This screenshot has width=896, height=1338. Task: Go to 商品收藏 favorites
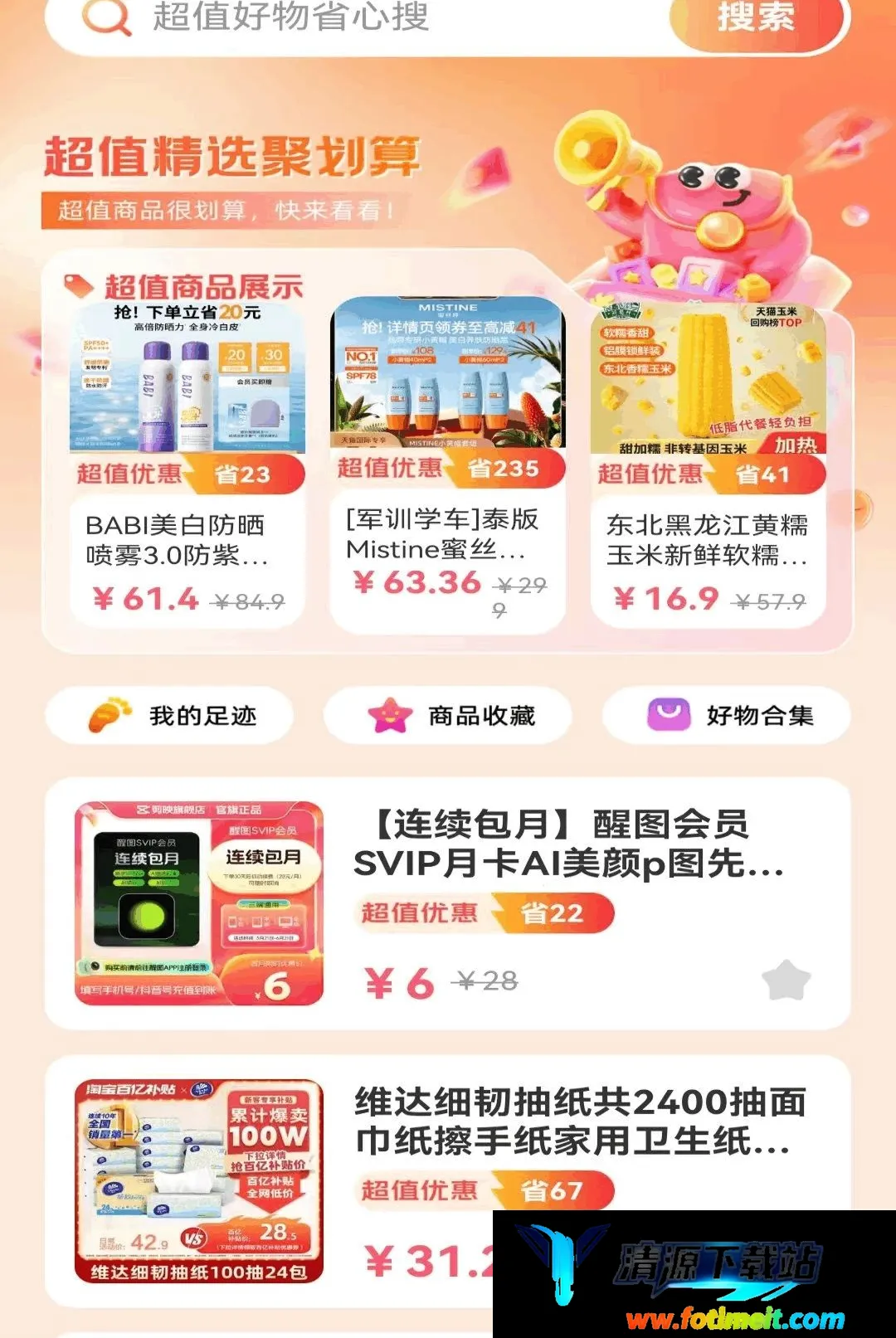(x=448, y=715)
